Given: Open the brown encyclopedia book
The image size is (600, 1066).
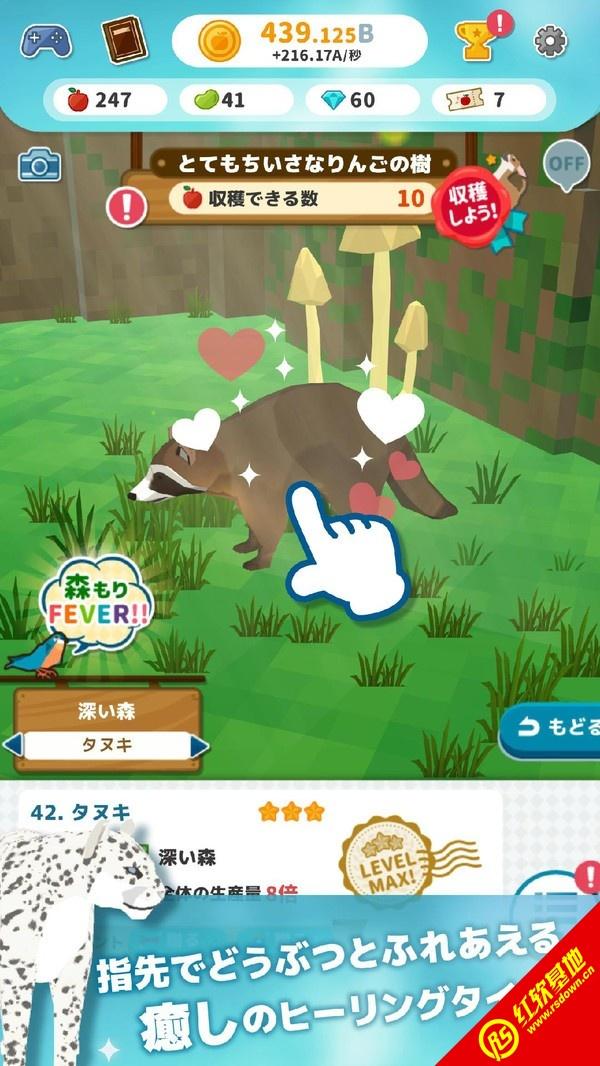Looking at the screenshot, I should 124,39.
